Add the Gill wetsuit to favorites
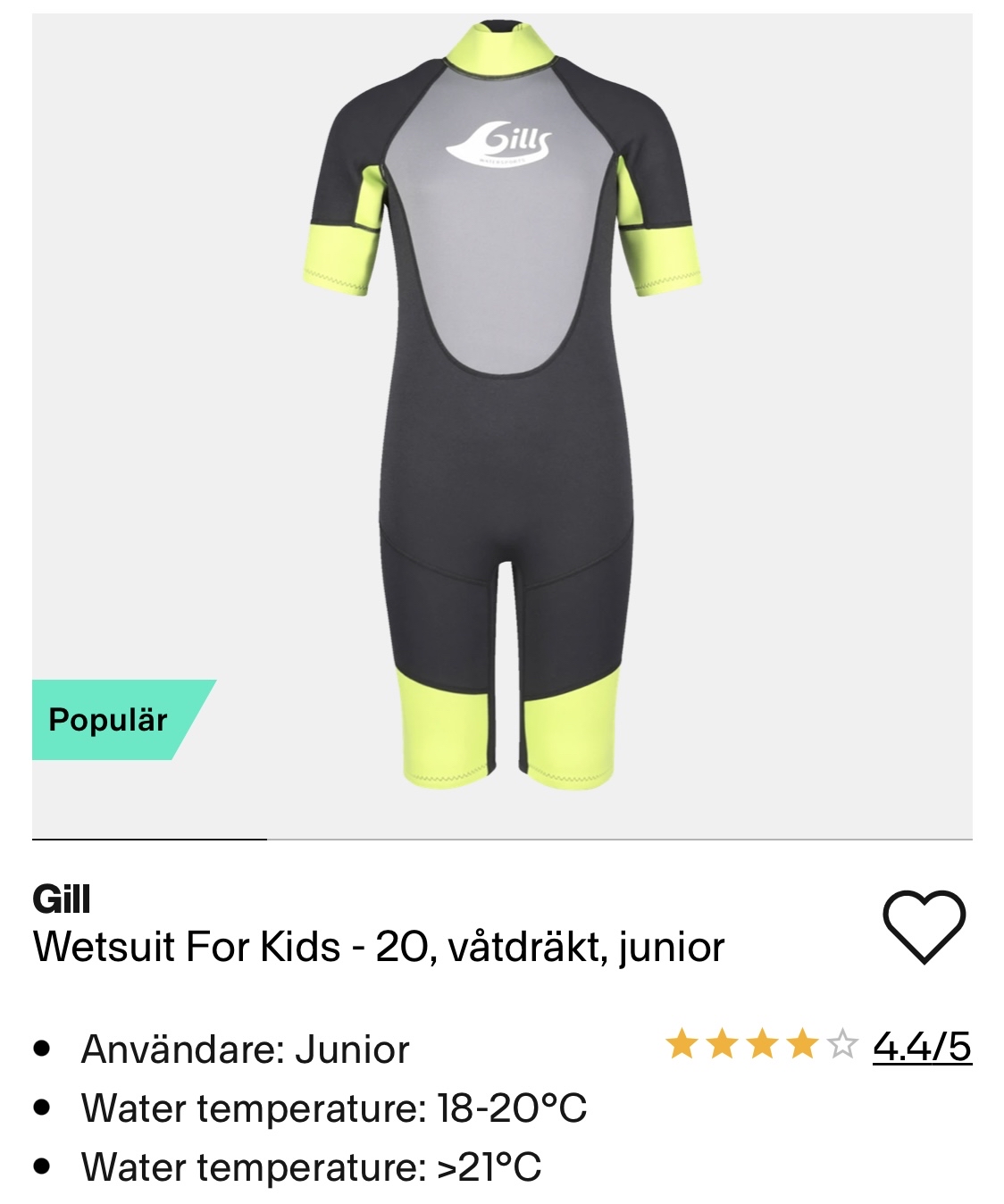Image resolution: width=1004 pixels, height=1204 pixels. [x=924, y=926]
